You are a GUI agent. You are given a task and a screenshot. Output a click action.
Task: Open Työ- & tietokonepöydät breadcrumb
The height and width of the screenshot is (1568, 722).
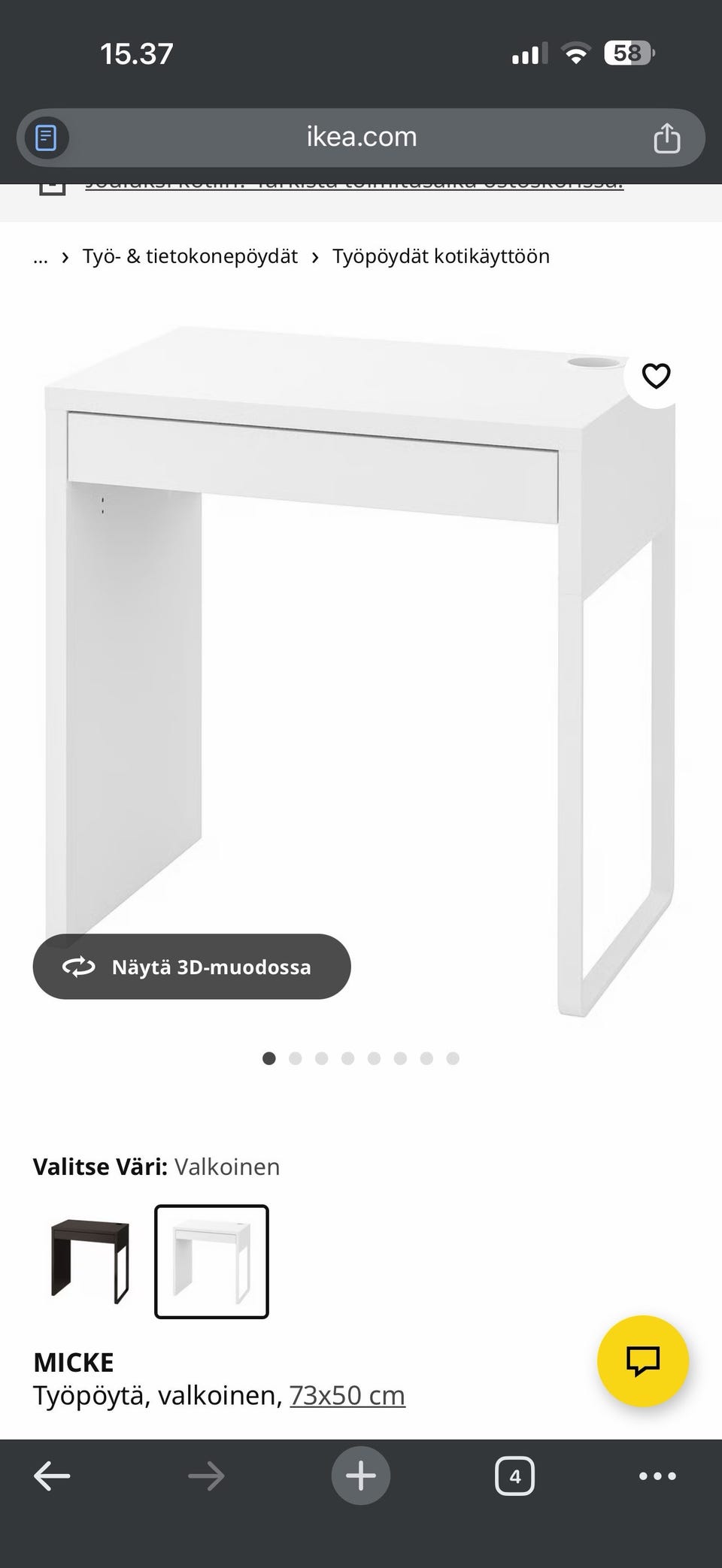190,256
